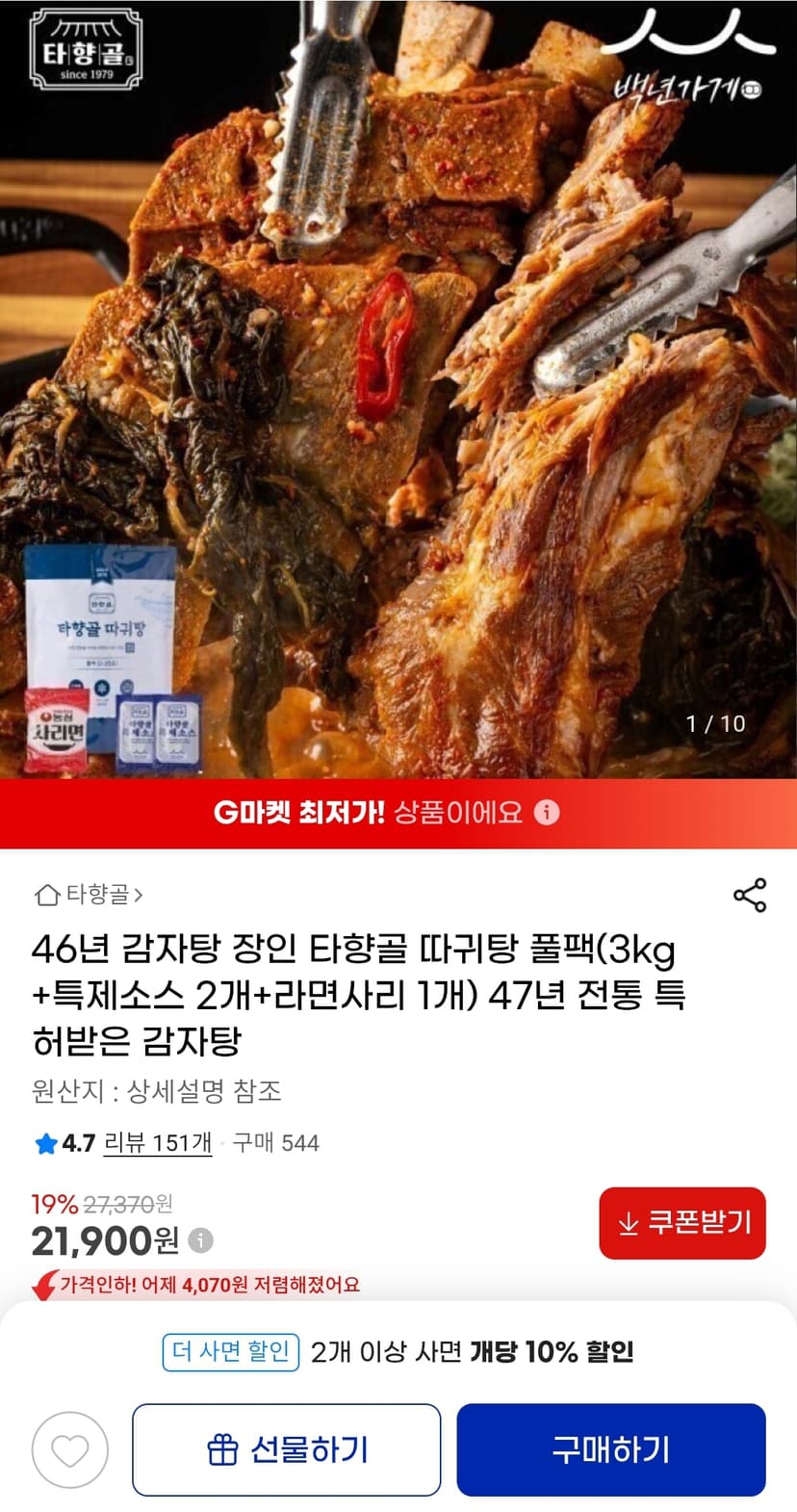The image size is (797, 1512).
Task: Add product to wishlist with heart
Action: [x=70, y=1449]
